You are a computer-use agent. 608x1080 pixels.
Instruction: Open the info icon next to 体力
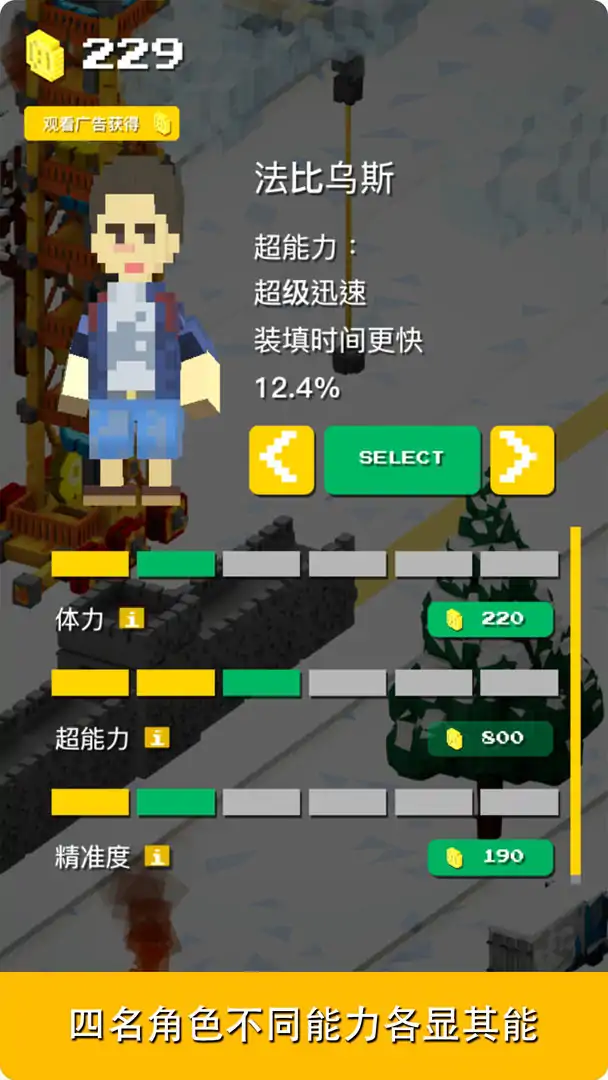click(132, 619)
